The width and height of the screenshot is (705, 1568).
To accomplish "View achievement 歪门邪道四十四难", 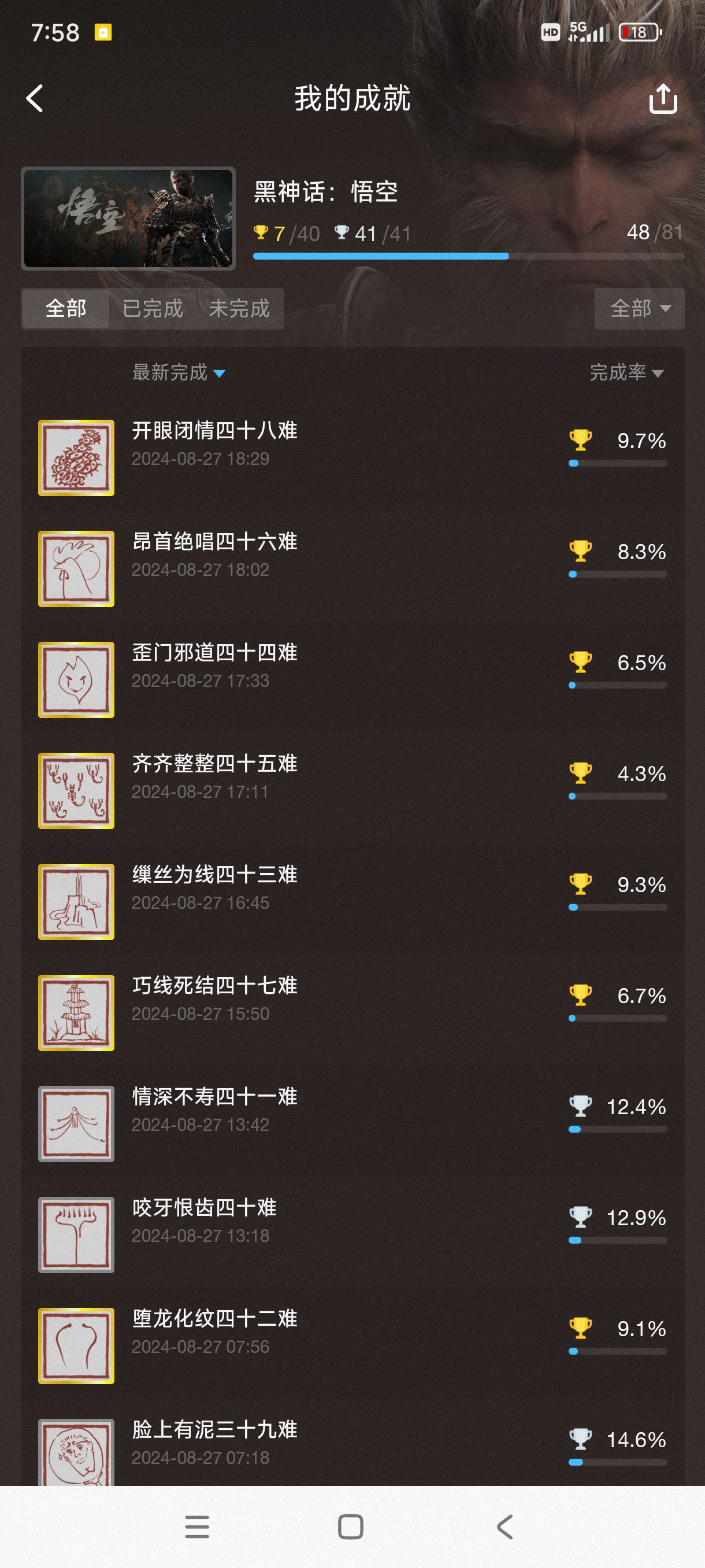I will (x=215, y=653).
